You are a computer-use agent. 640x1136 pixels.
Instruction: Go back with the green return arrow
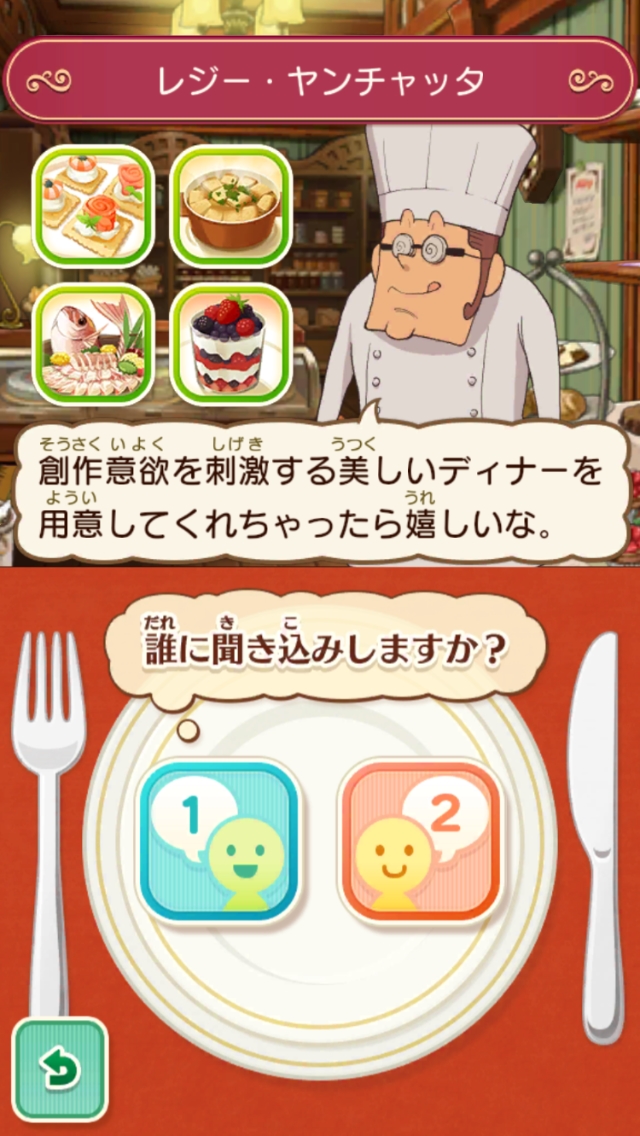pyautogui.click(x=60, y=1069)
